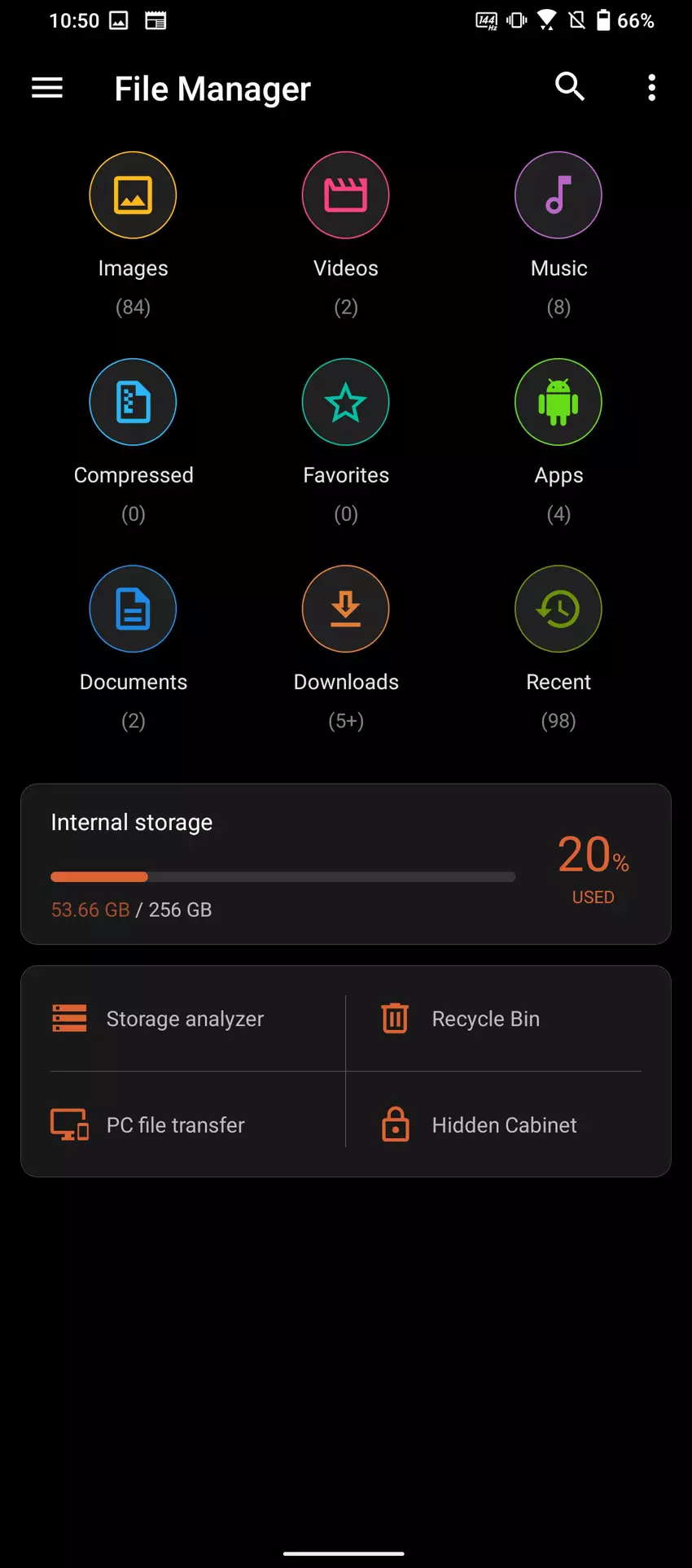Open the Documents category
The image size is (692, 1568).
(133, 609)
